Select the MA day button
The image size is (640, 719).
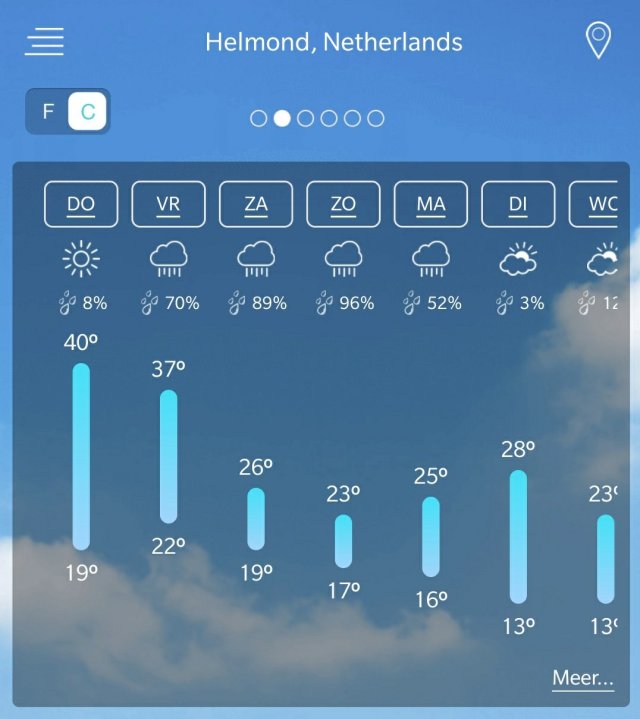pyautogui.click(x=431, y=204)
